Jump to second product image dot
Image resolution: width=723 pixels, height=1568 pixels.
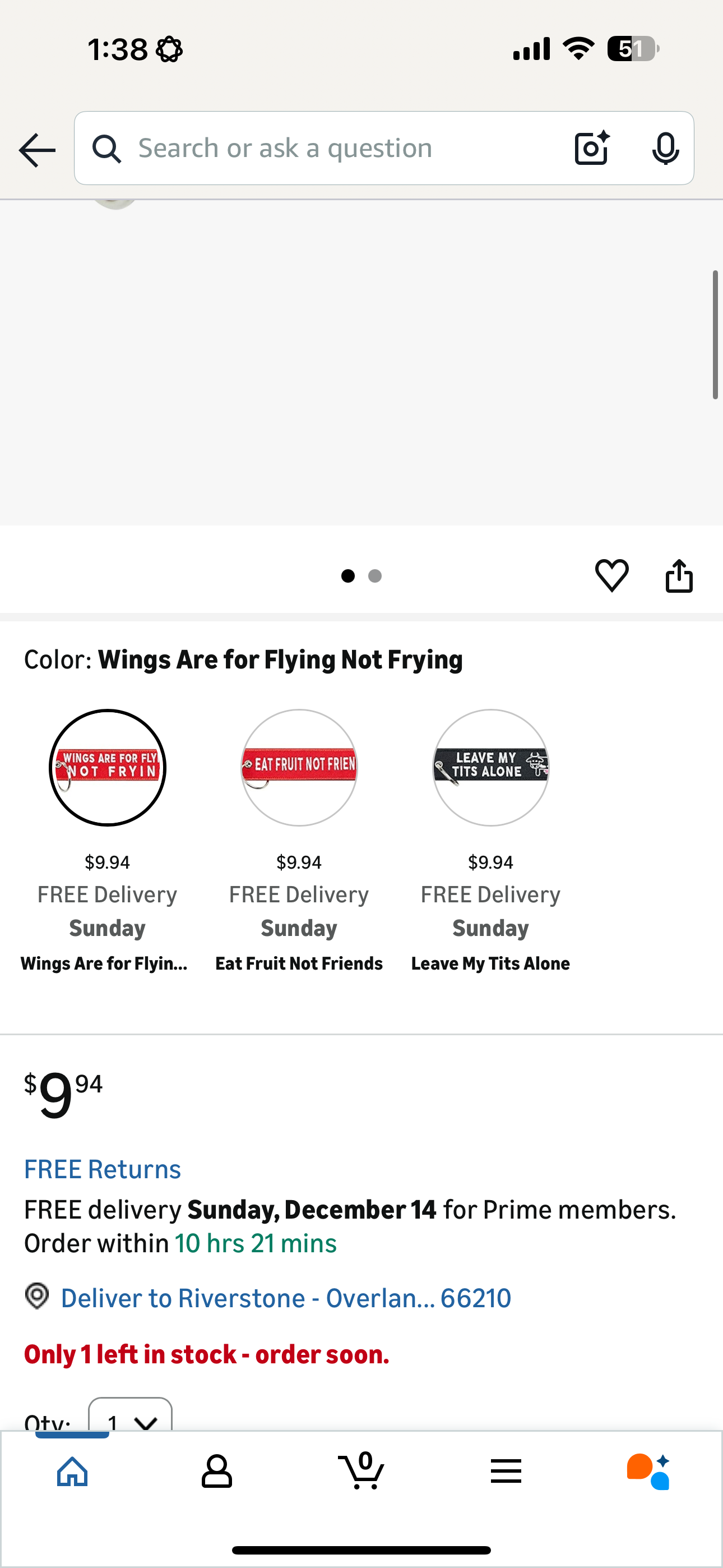[375, 576]
